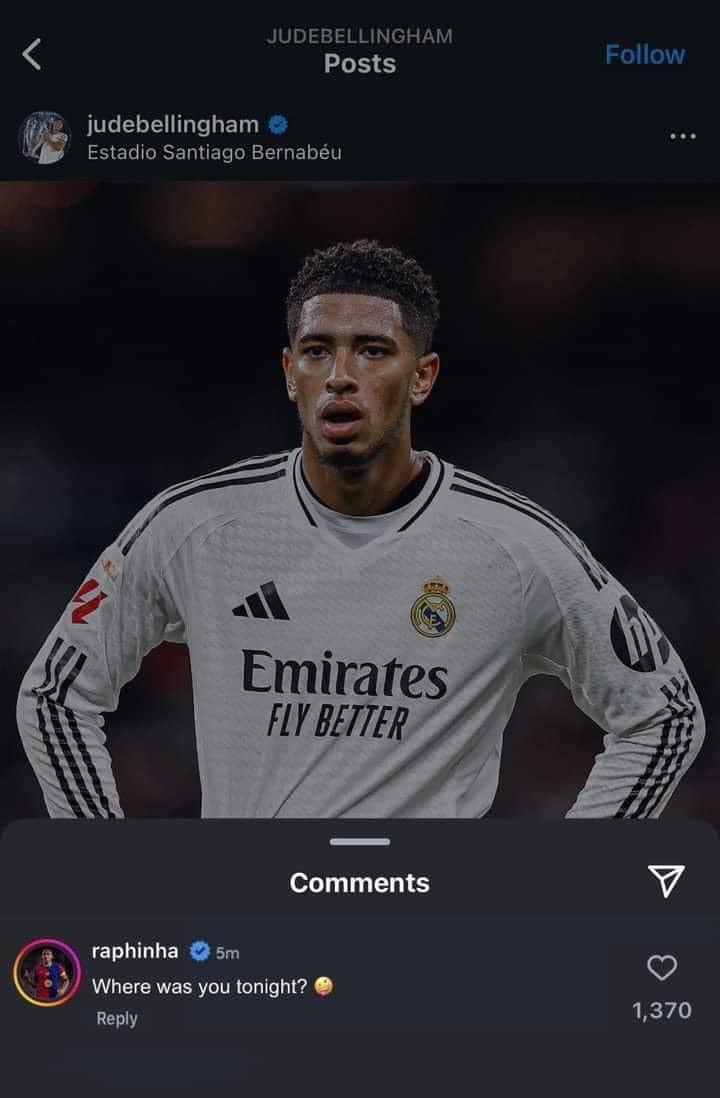The width and height of the screenshot is (720, 1098).
Task: Go back using the top-left arrow
Action: [32, 54]
